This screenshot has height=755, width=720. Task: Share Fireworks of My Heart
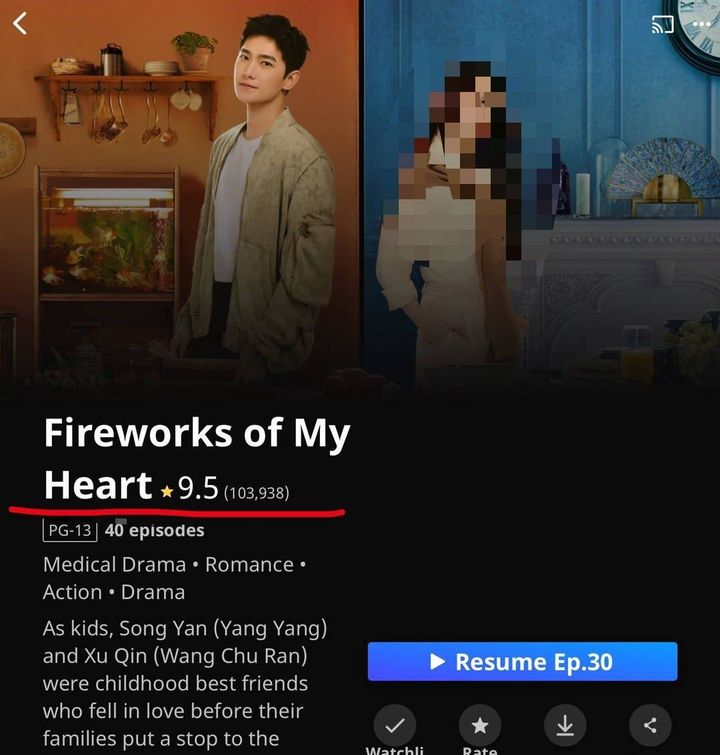650,725
